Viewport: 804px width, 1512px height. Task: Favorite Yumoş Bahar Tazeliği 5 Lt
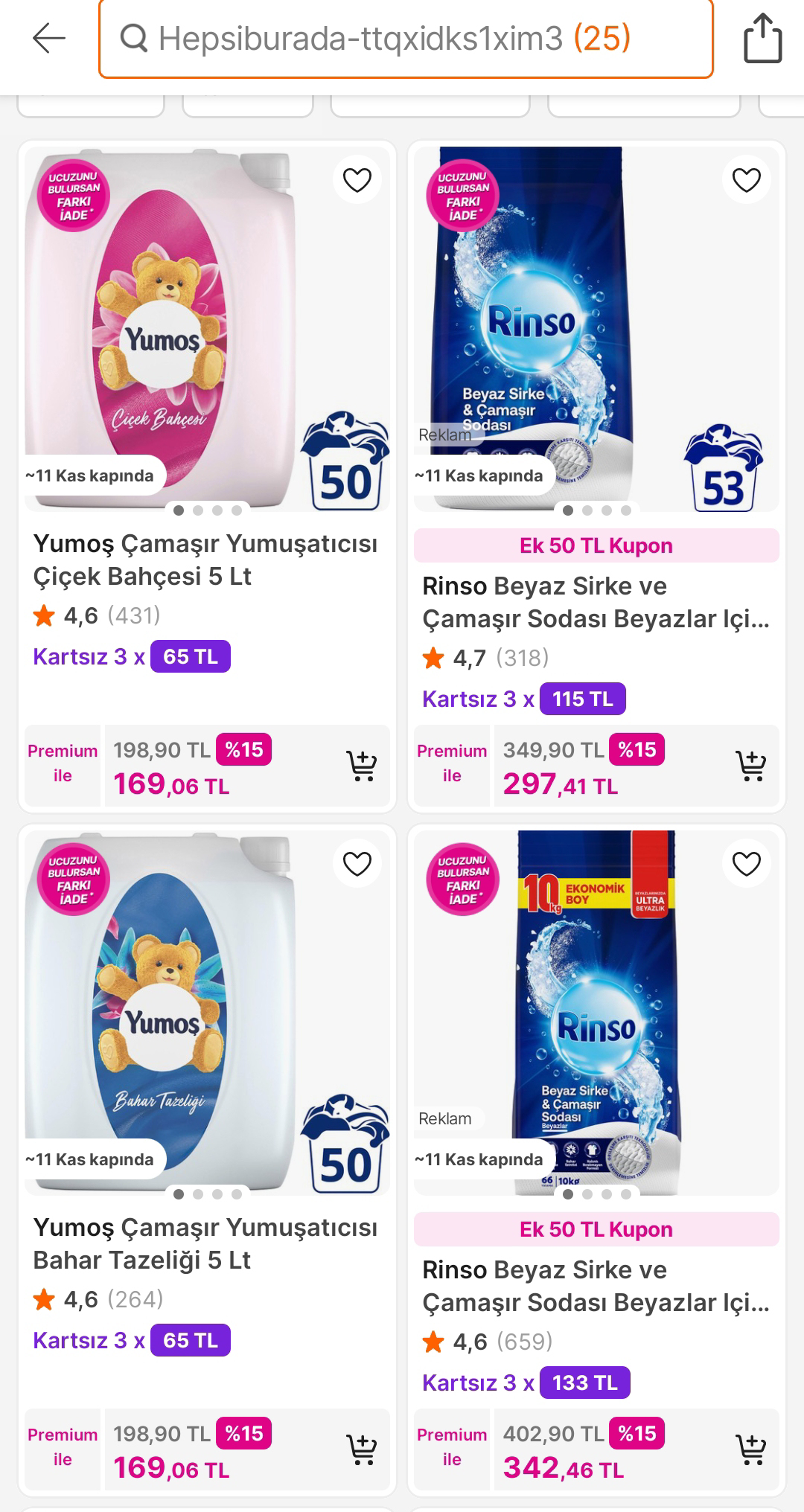coord(357,864)
